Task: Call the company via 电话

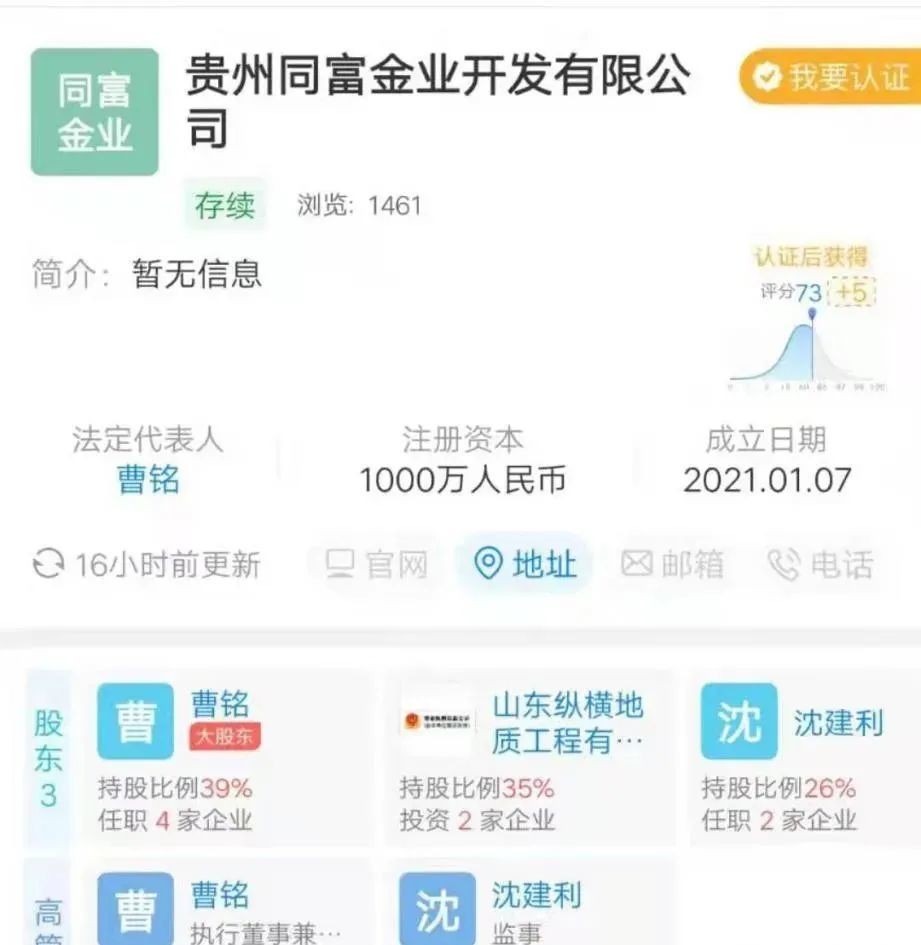Action: 820,565
